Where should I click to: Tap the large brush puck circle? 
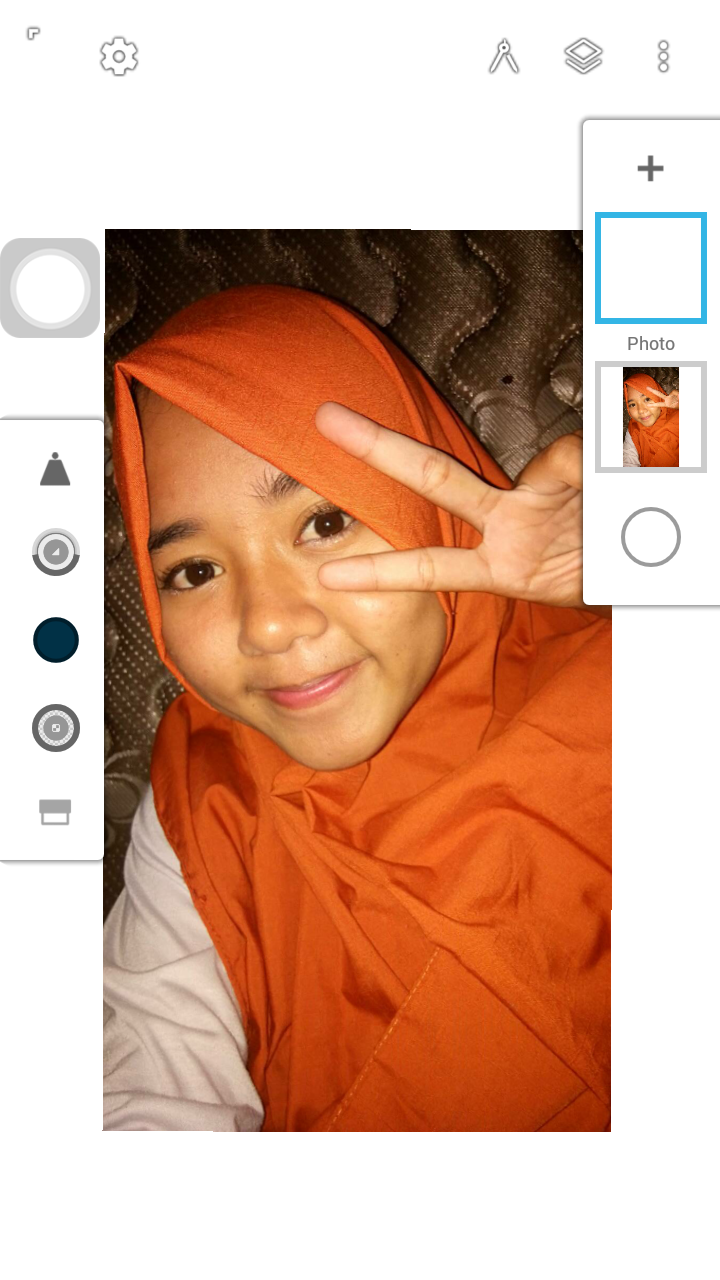[50, 288]
